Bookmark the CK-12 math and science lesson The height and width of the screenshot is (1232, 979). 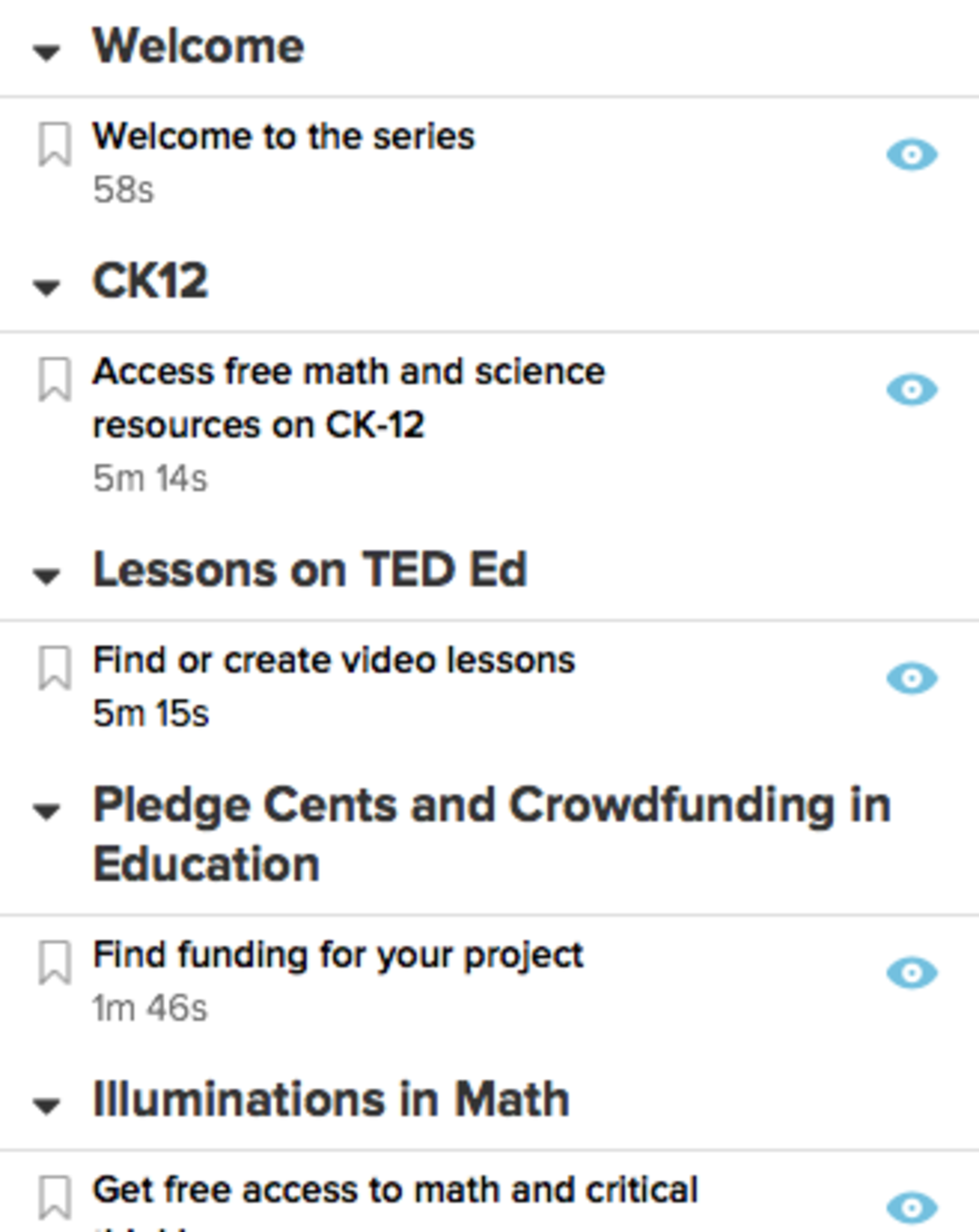point(55,379)
